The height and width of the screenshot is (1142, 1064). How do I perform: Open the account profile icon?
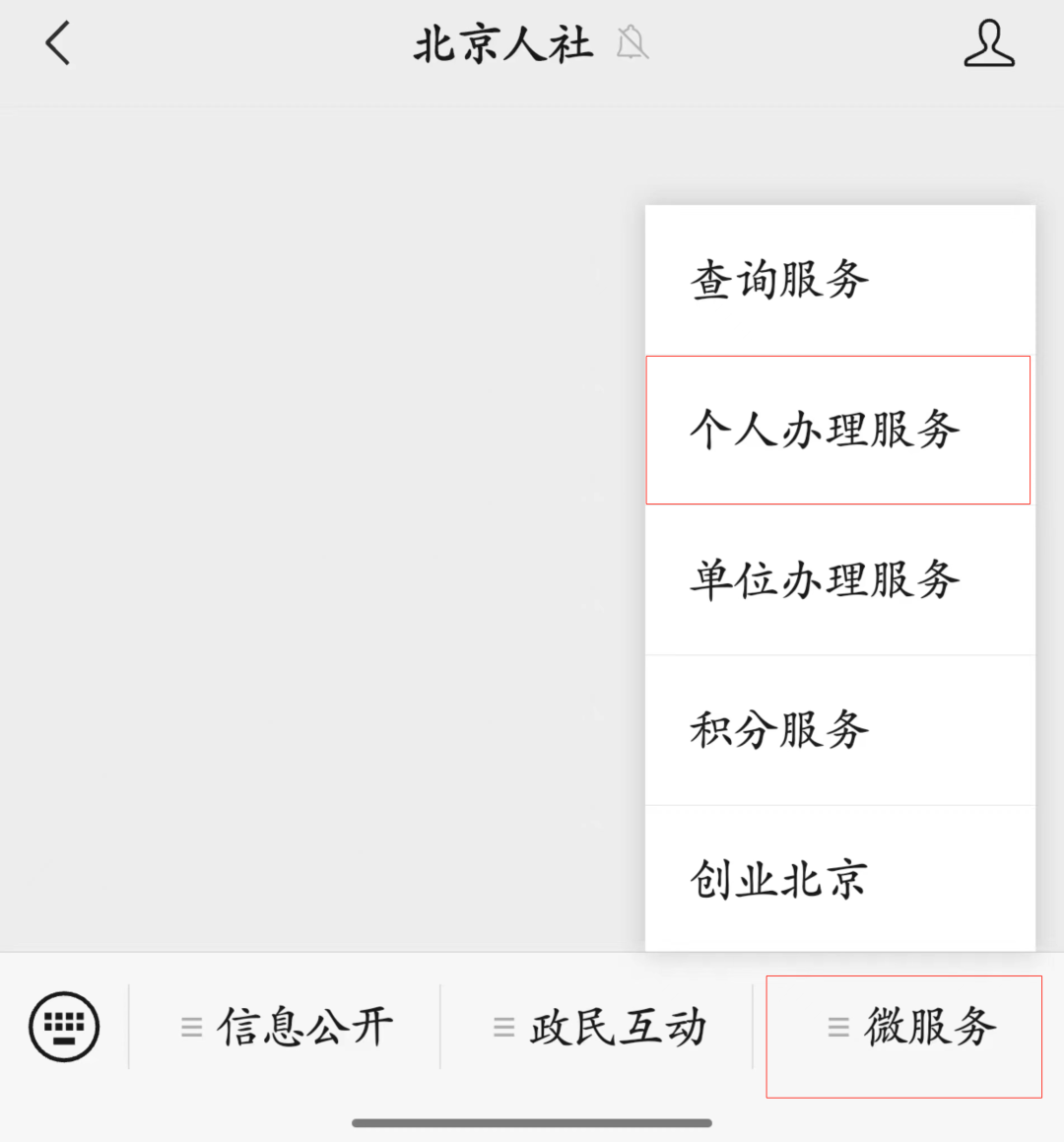[988, 44]
